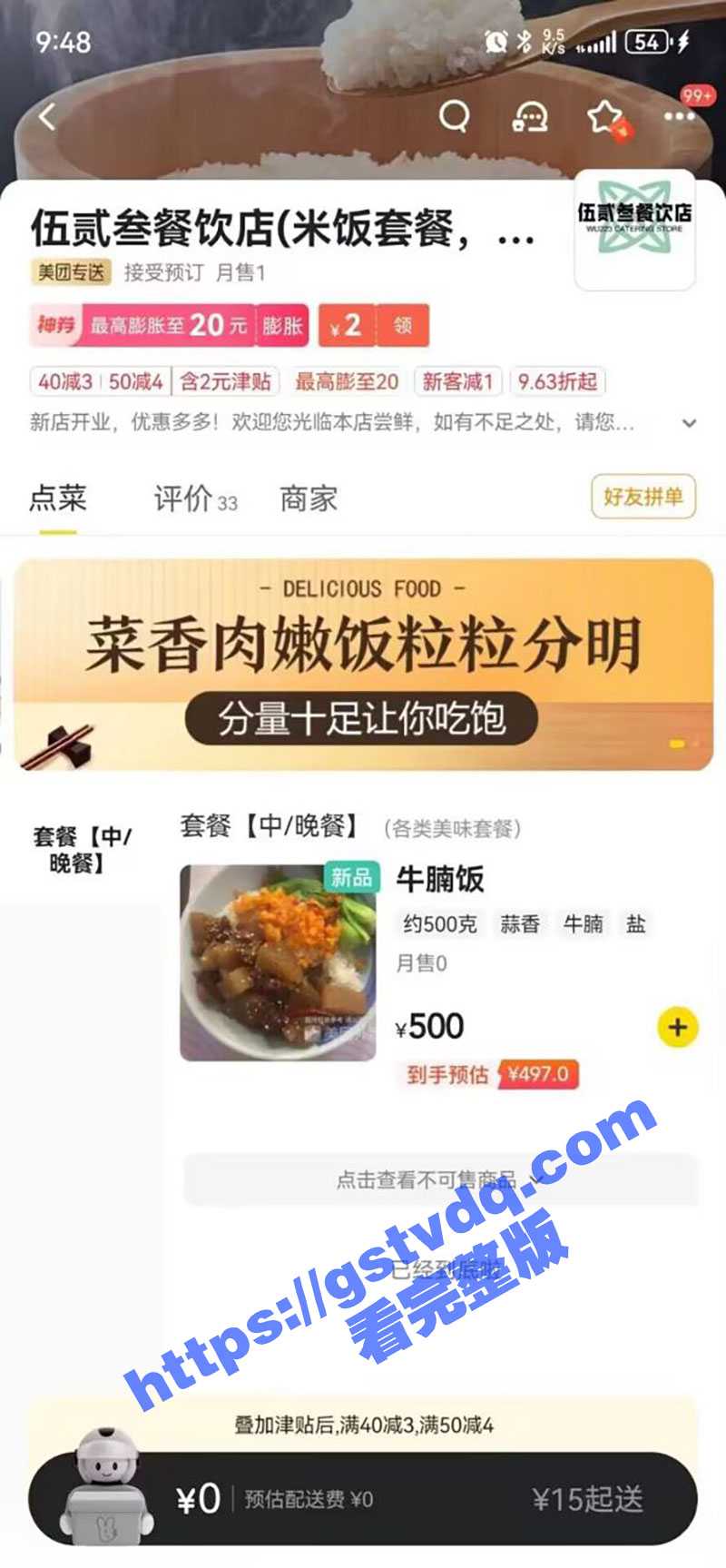
Task: Switch to the 评价 tab
Action: (194, 498)
